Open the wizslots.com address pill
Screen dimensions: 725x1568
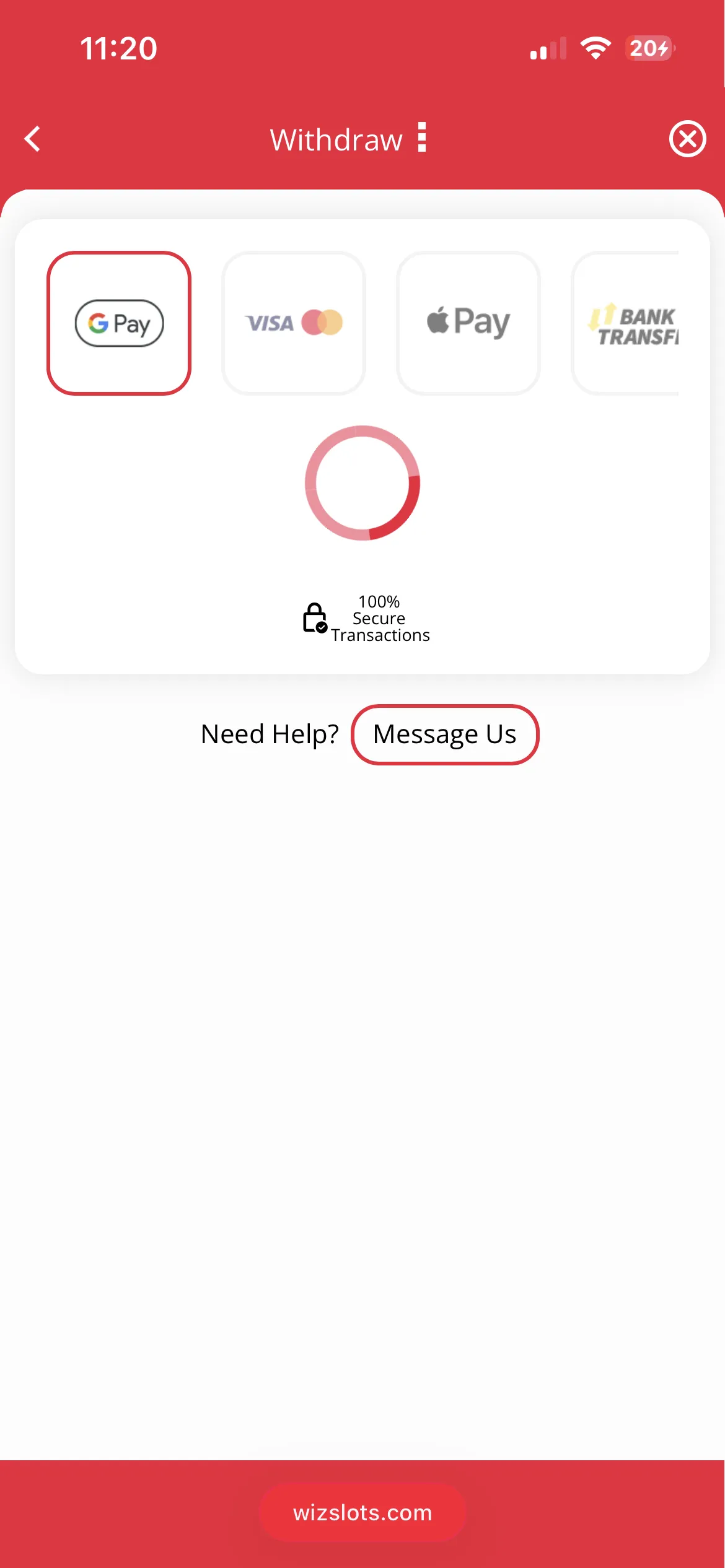point(362,1512)
